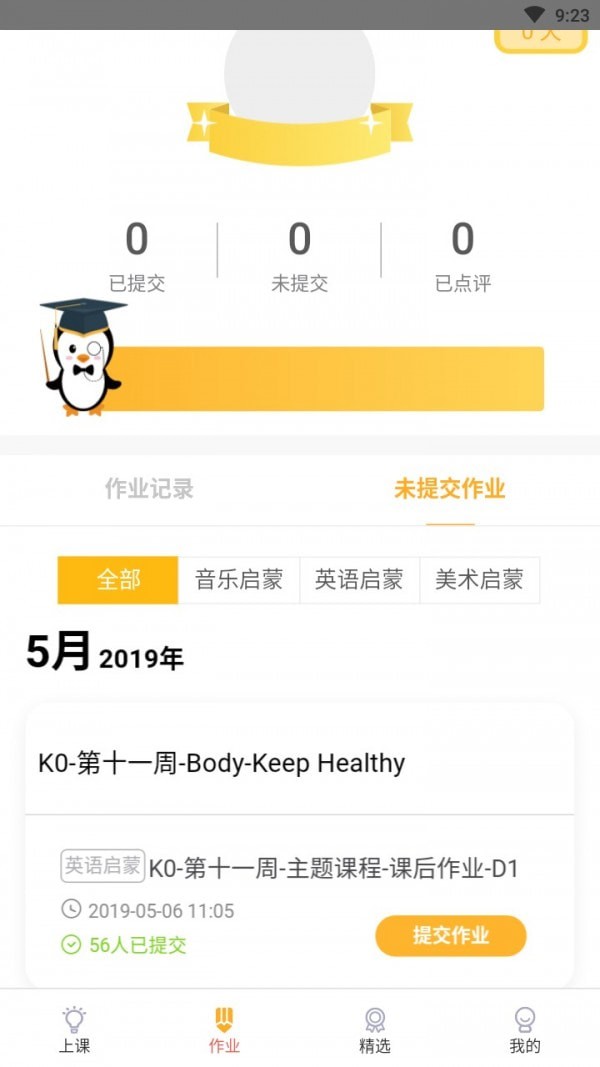This screenshot has width=600, height=1067.
Task: Open the 我的 profile tab
Action: point(525,1030)
